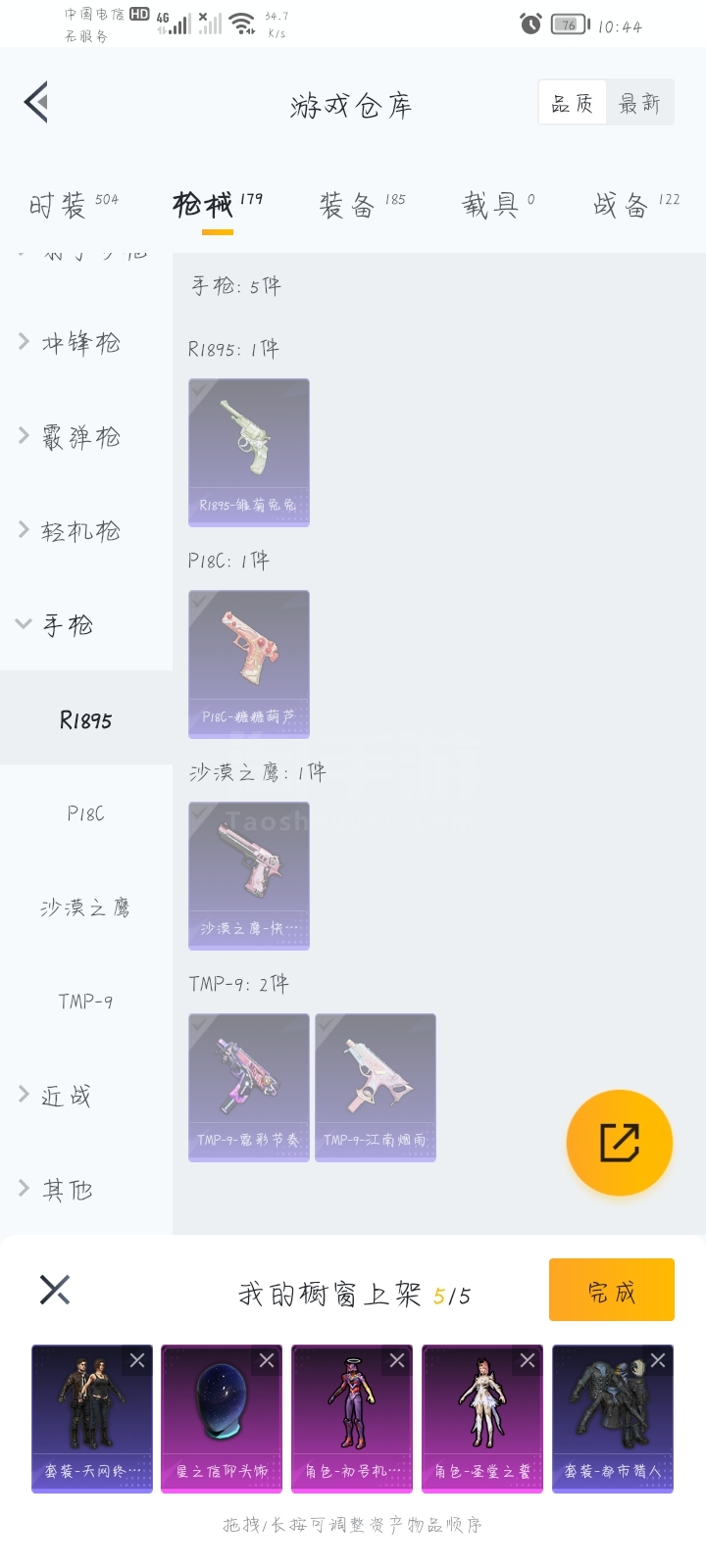The height and width of the screenshot is (1568, 706).
Task: Expand the 冲锋枪 category
Action: click(x=80, y=342)
